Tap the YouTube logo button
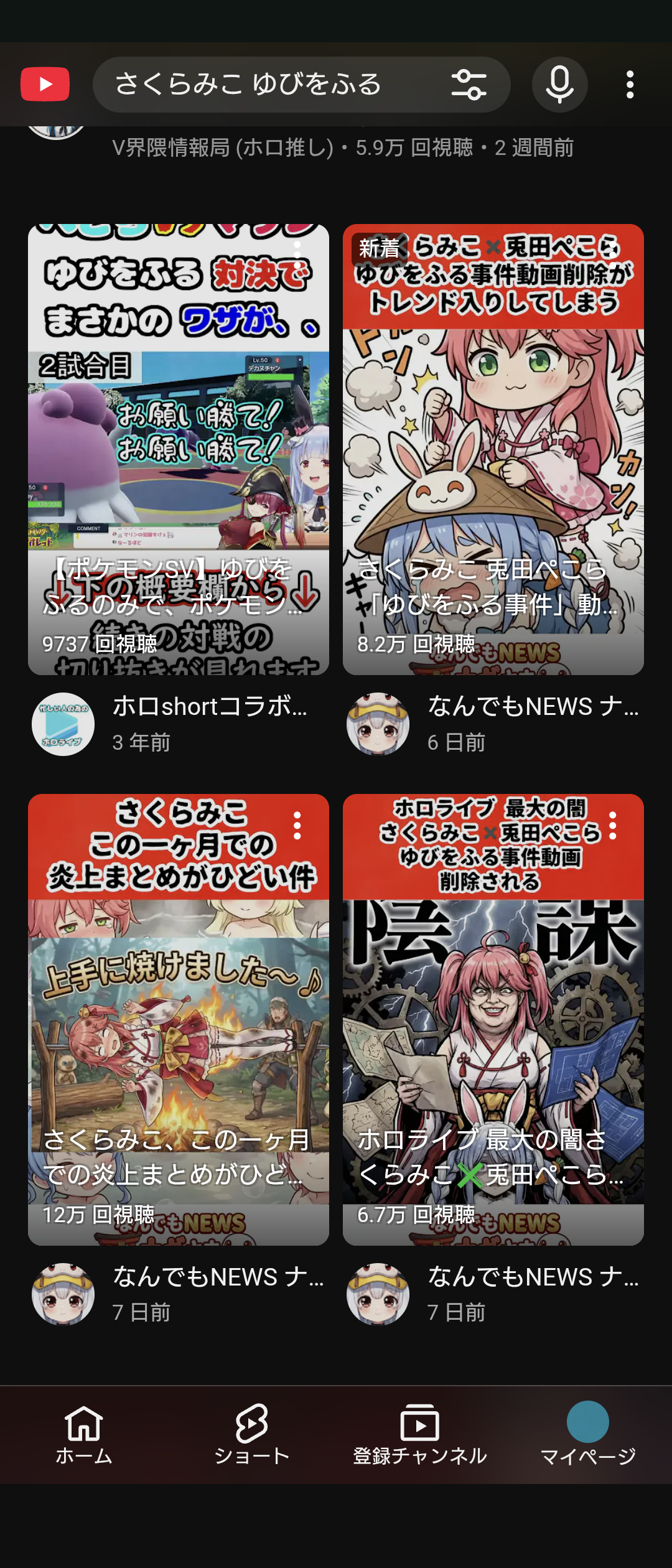The width and height of the screenshot is (672, 1568). [45, 84]
